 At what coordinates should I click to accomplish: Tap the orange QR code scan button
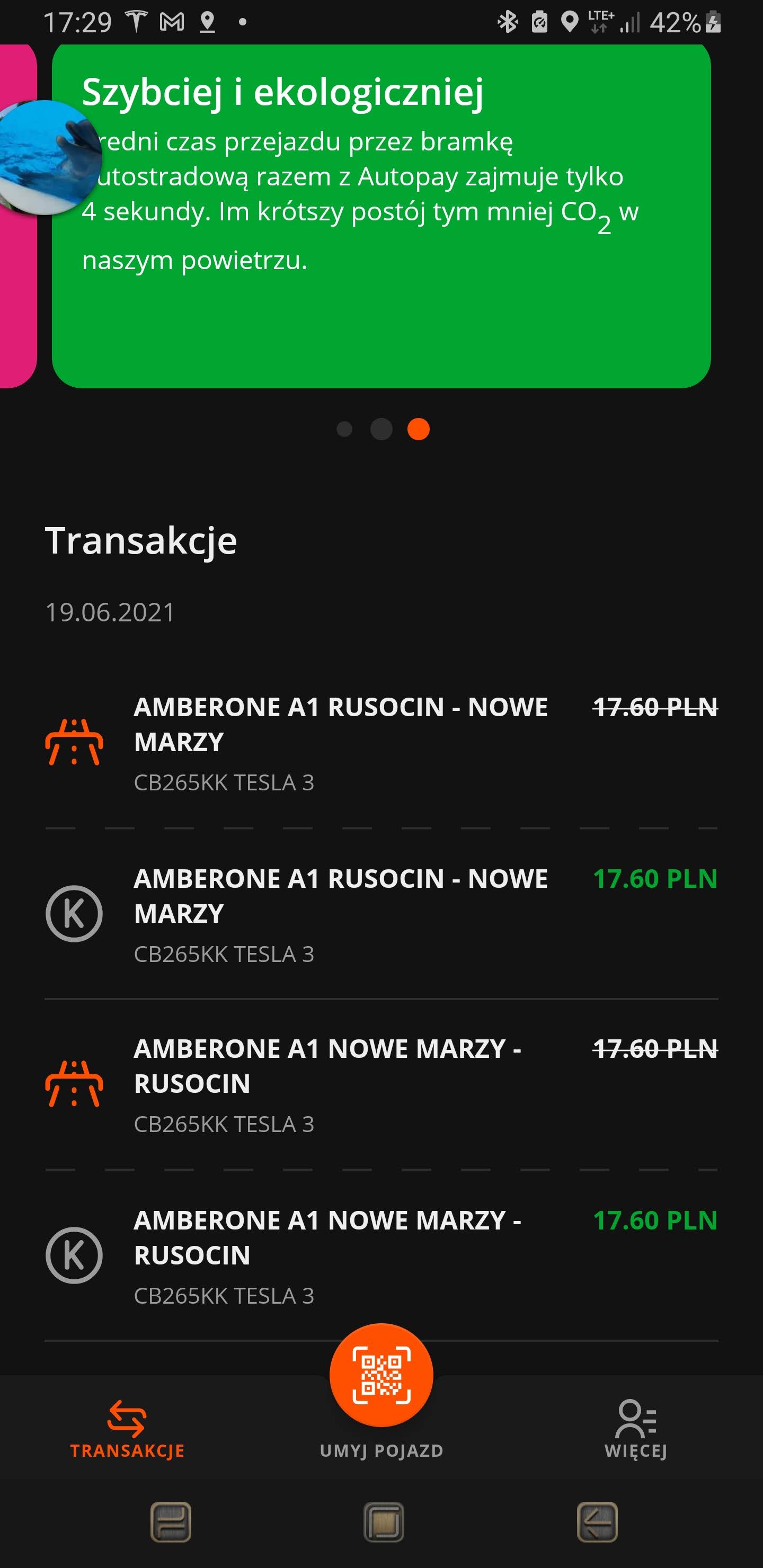(x=381, y=1375)
